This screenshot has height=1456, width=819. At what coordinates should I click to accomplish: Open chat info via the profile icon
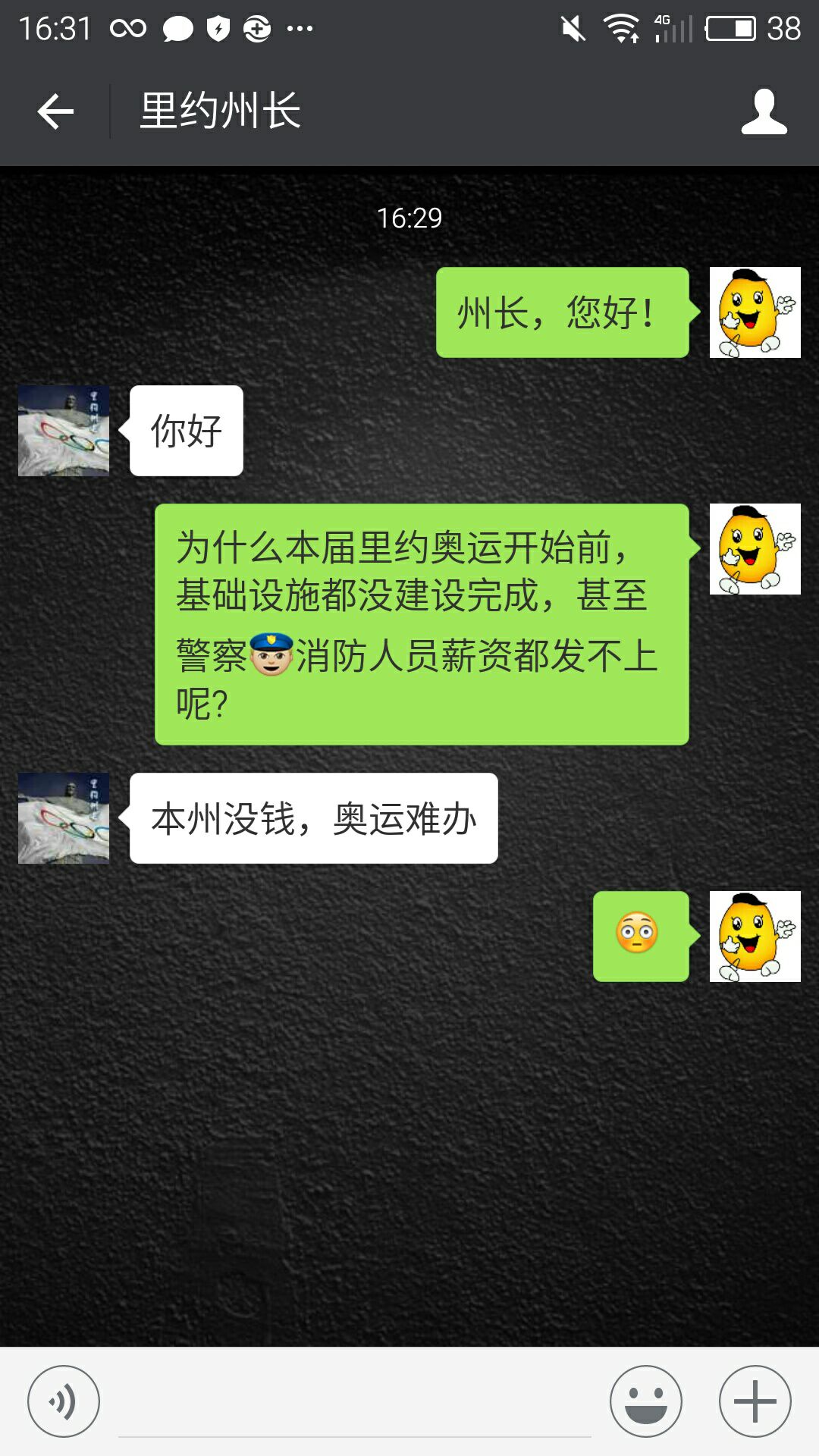pos(764,111)
